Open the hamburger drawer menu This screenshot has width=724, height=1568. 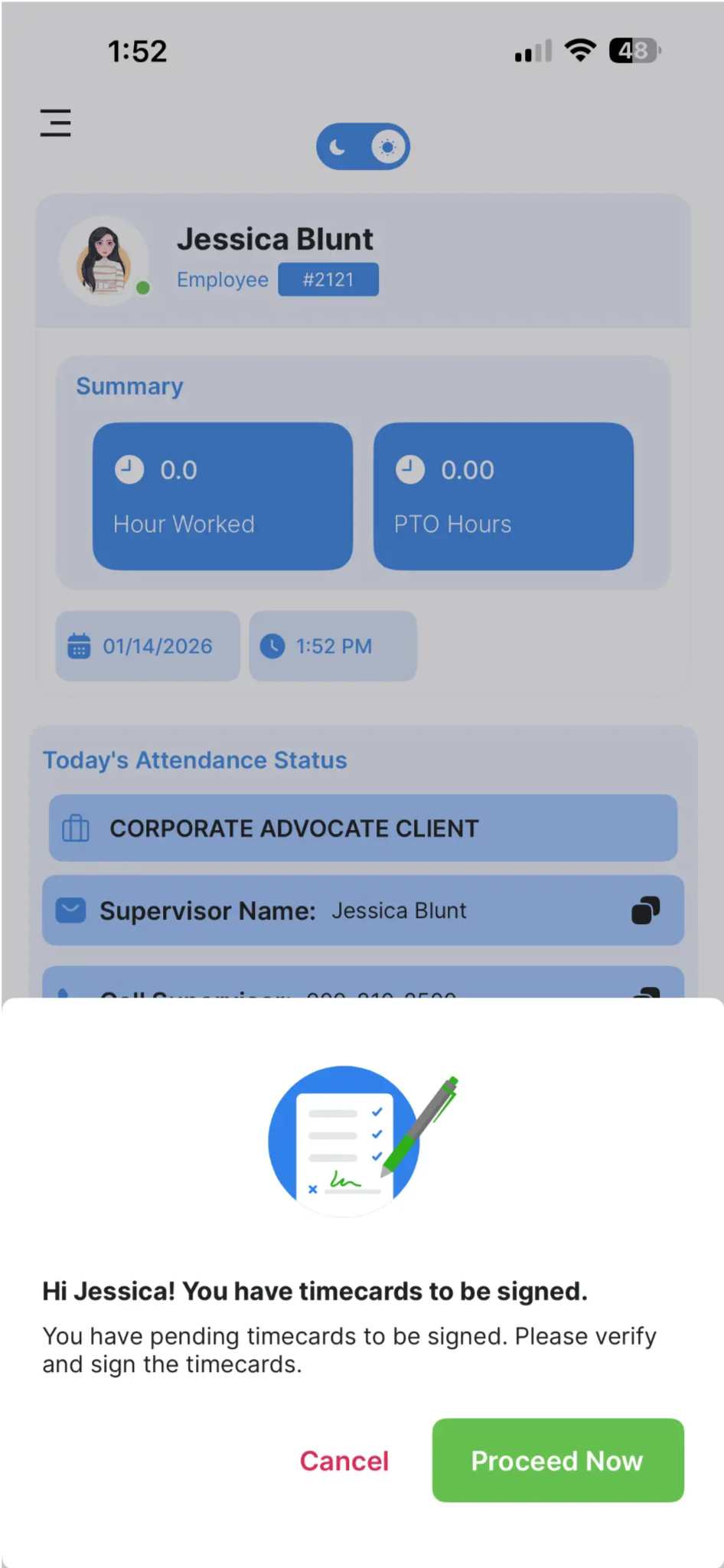click(56, 122)
